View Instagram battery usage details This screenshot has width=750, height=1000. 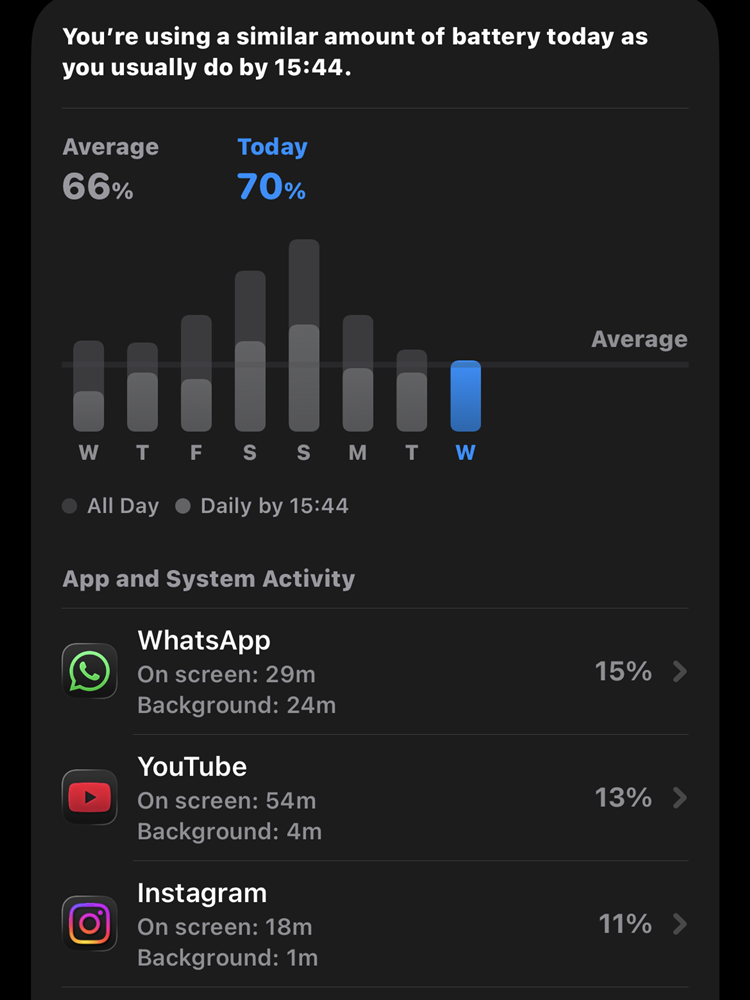click(374, 924)
